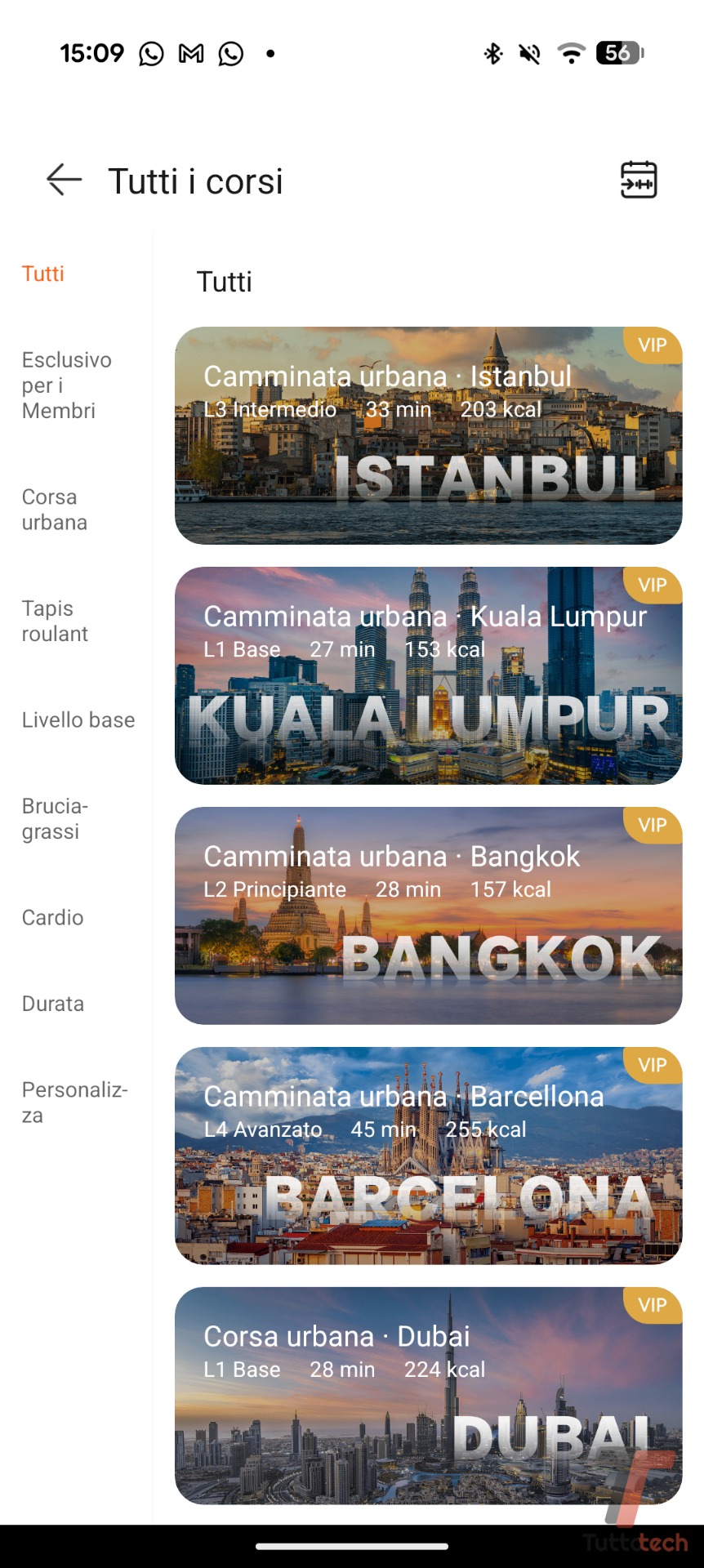Show Brucia-grassi courses
This screenshot has width=704, height=1568.
click(x=55, y=818)
